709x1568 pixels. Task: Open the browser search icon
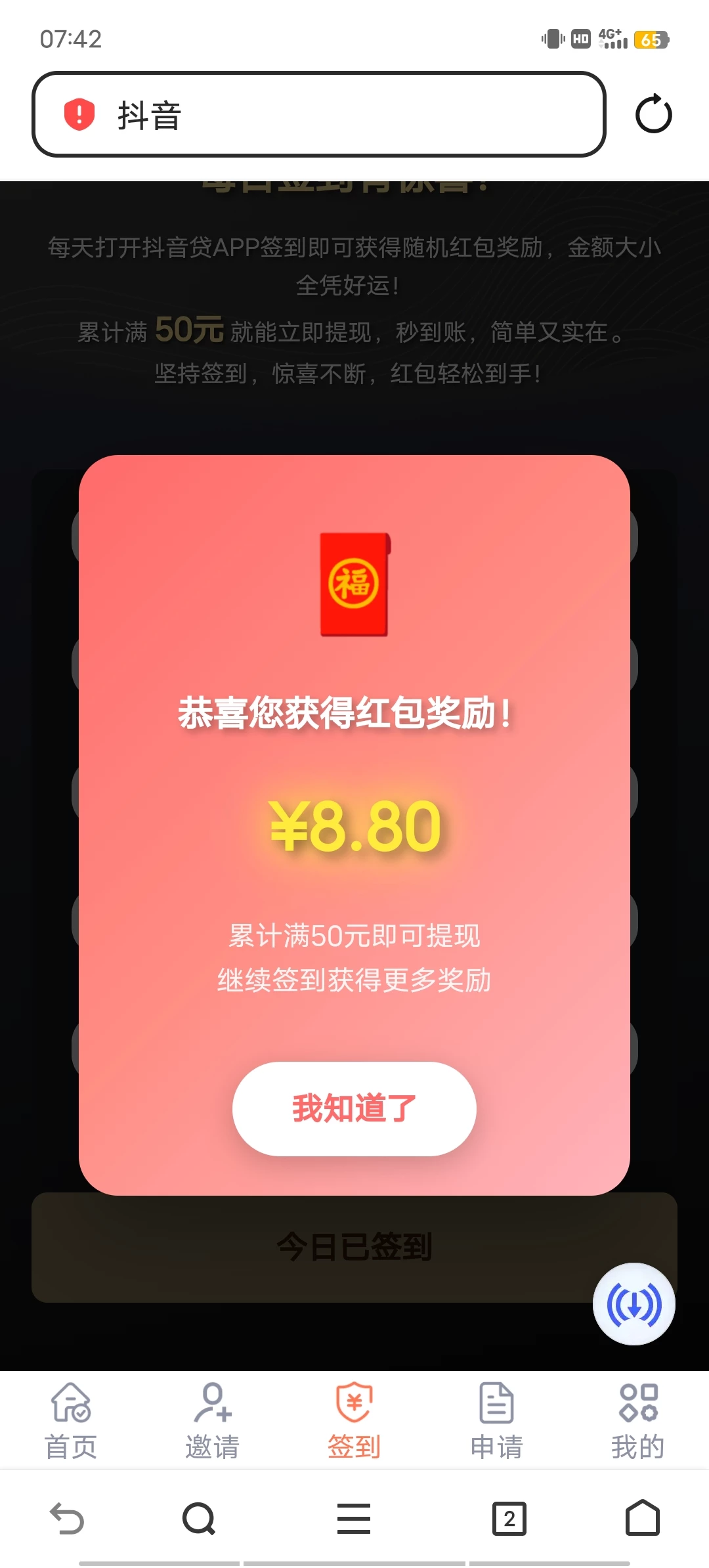pyautogui.click(x=198, y=1518)
